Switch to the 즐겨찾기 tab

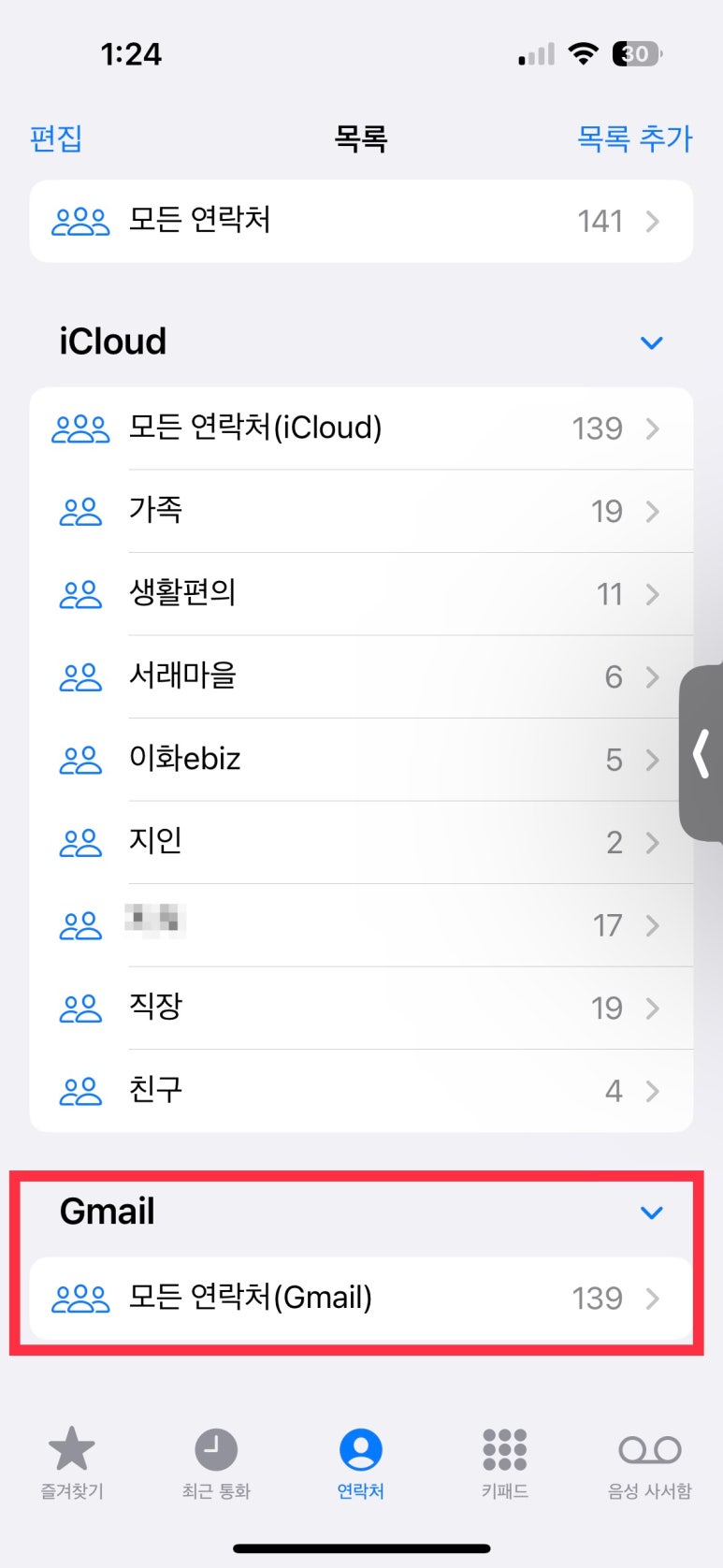pyautogui.click(x=72, y=1464)
